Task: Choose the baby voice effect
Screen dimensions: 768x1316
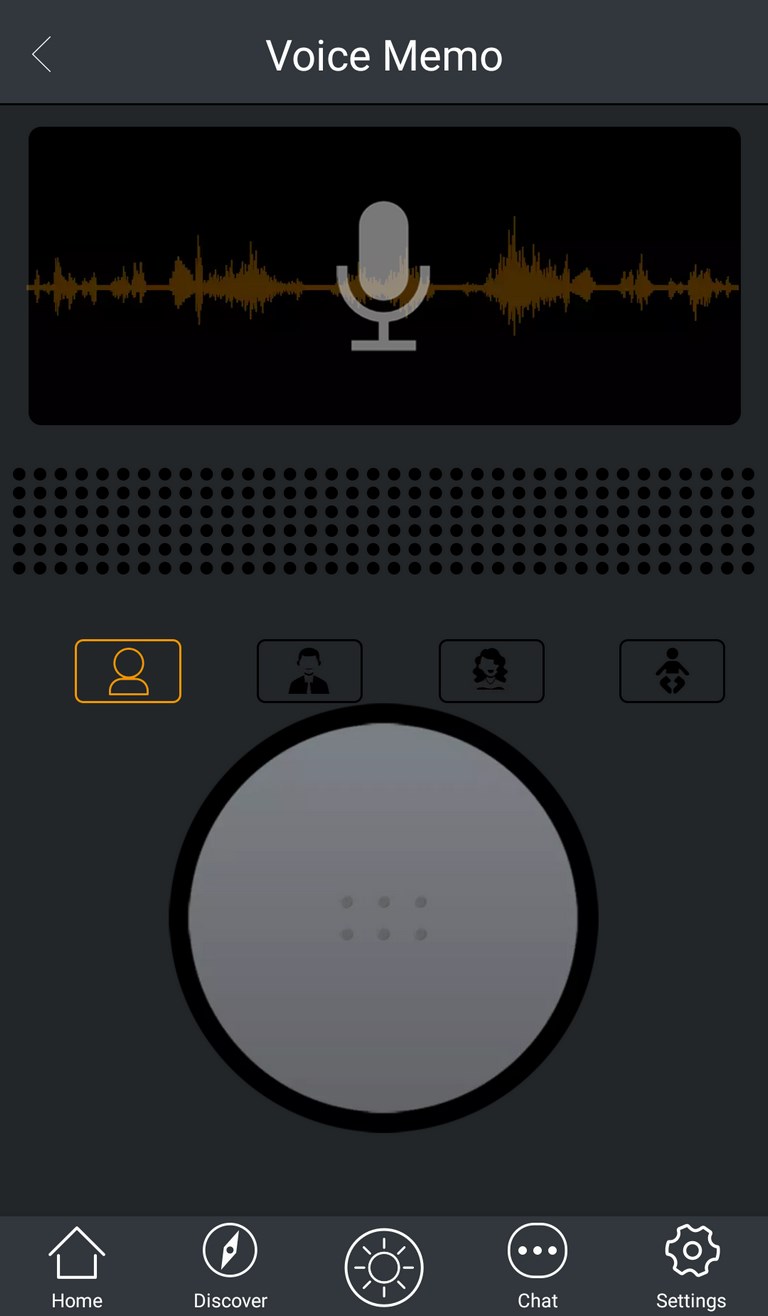Action: pyautogui.click(x=672, y=671)
